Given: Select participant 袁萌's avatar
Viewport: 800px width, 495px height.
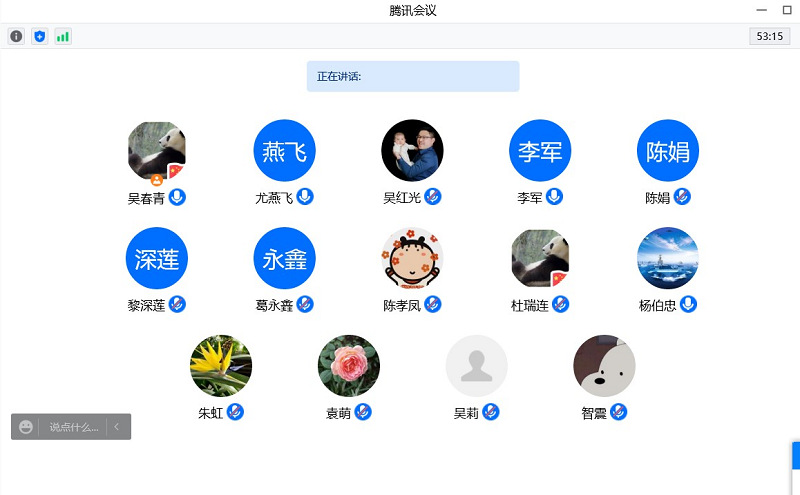Looking at the screenshot, I should (349, 366).
